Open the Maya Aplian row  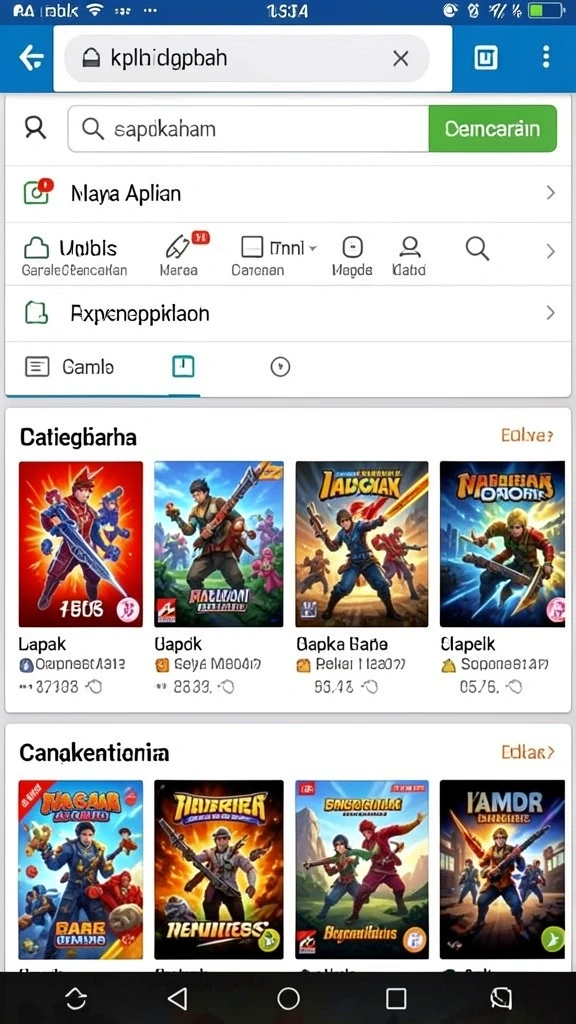pos(288,193)
